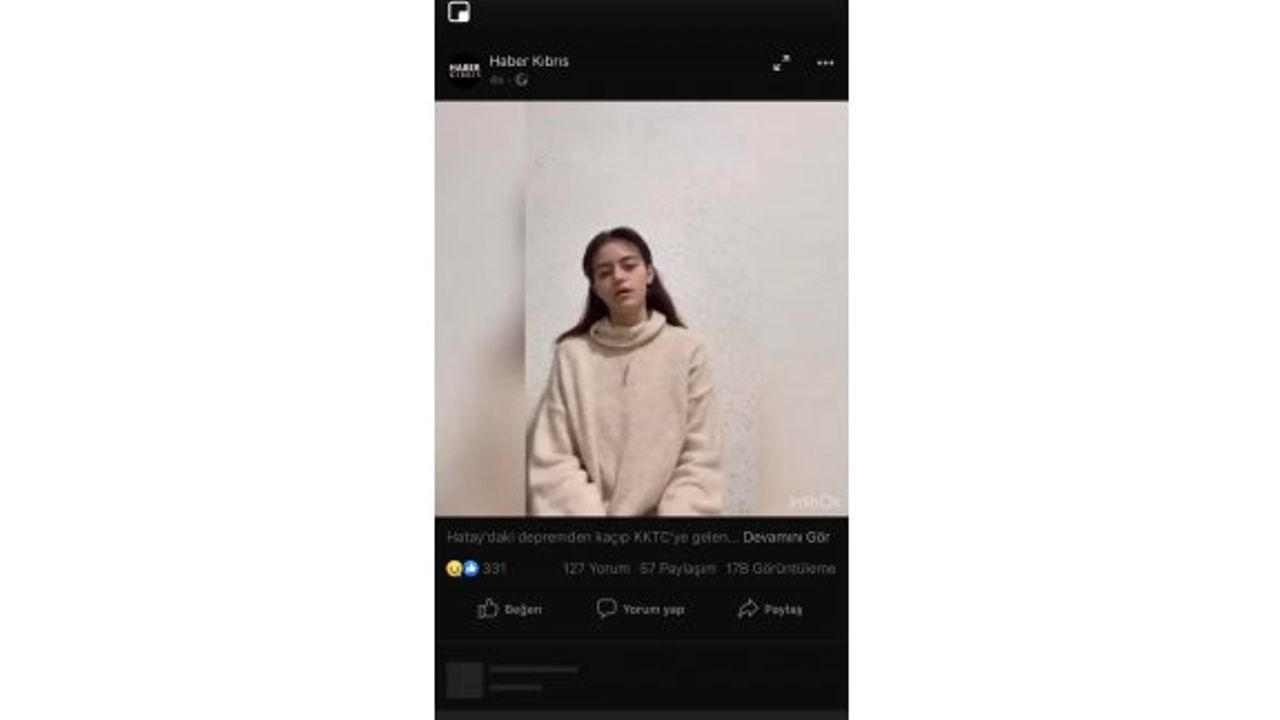Image resolution: width=1280 pixels, height=720 pixels.
Task: Tap the picture-in-picture icon at top
Action: coord(459,12)
